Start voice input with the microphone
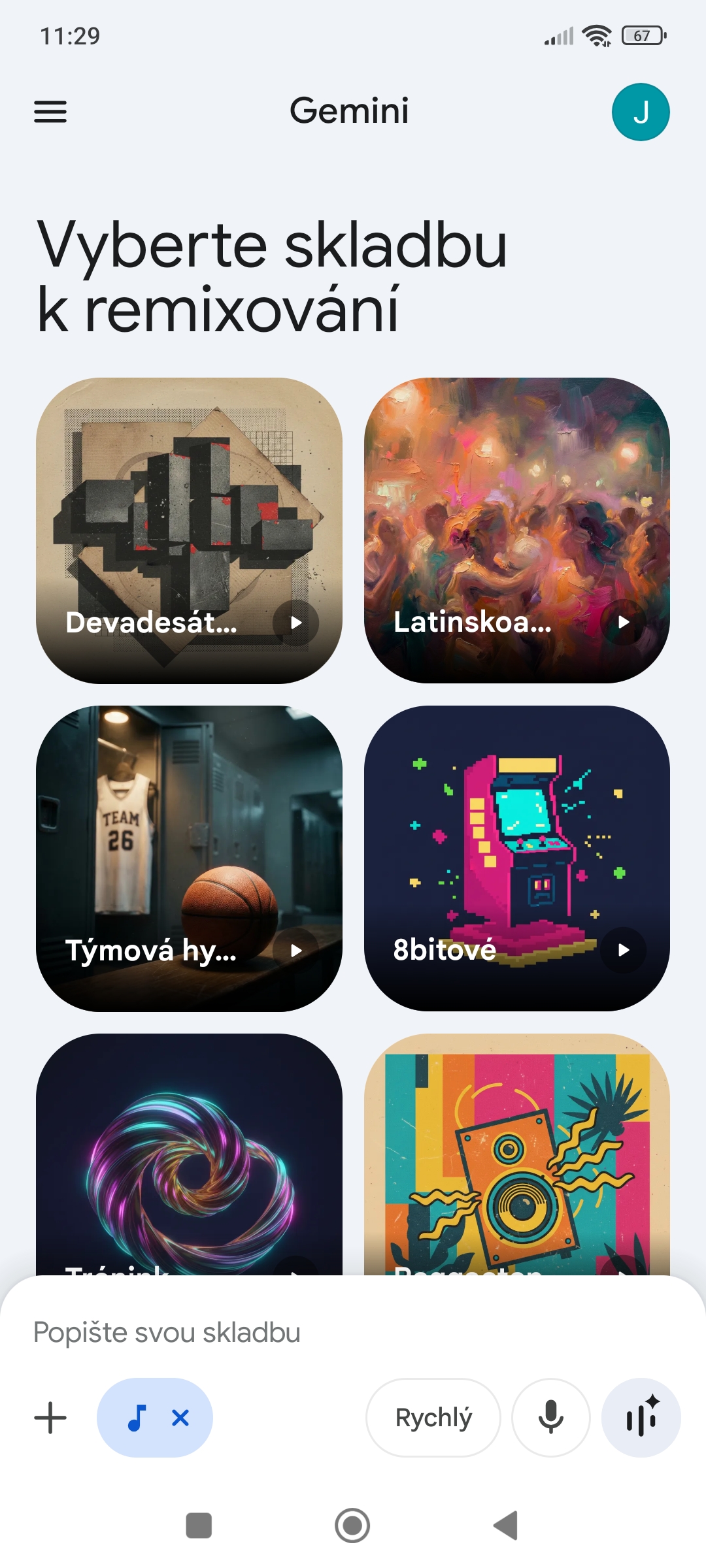Viewport: 706px width, 1568px height. [551, 1418]
